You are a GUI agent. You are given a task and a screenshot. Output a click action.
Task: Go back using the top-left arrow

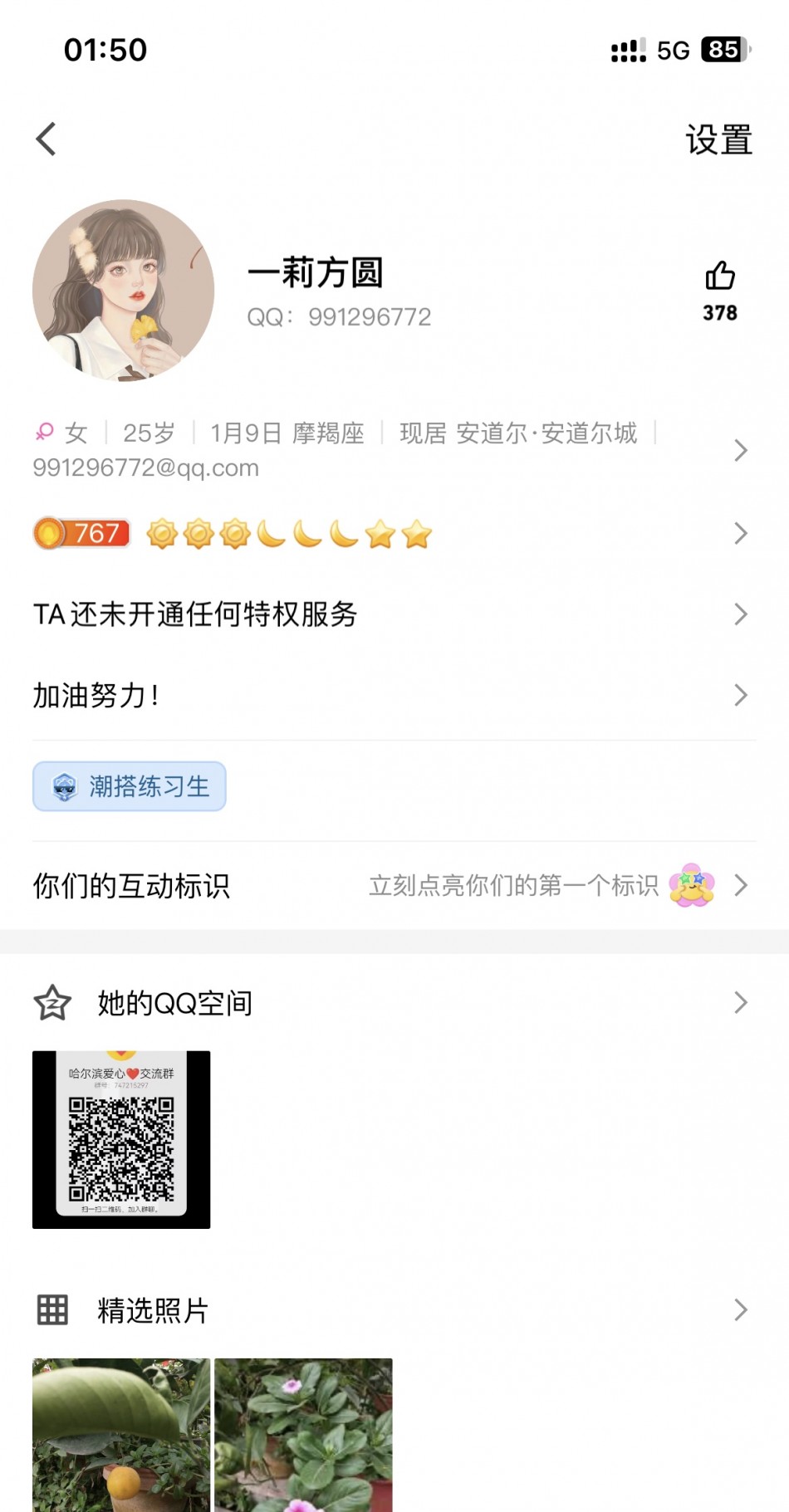coord(47,139)
